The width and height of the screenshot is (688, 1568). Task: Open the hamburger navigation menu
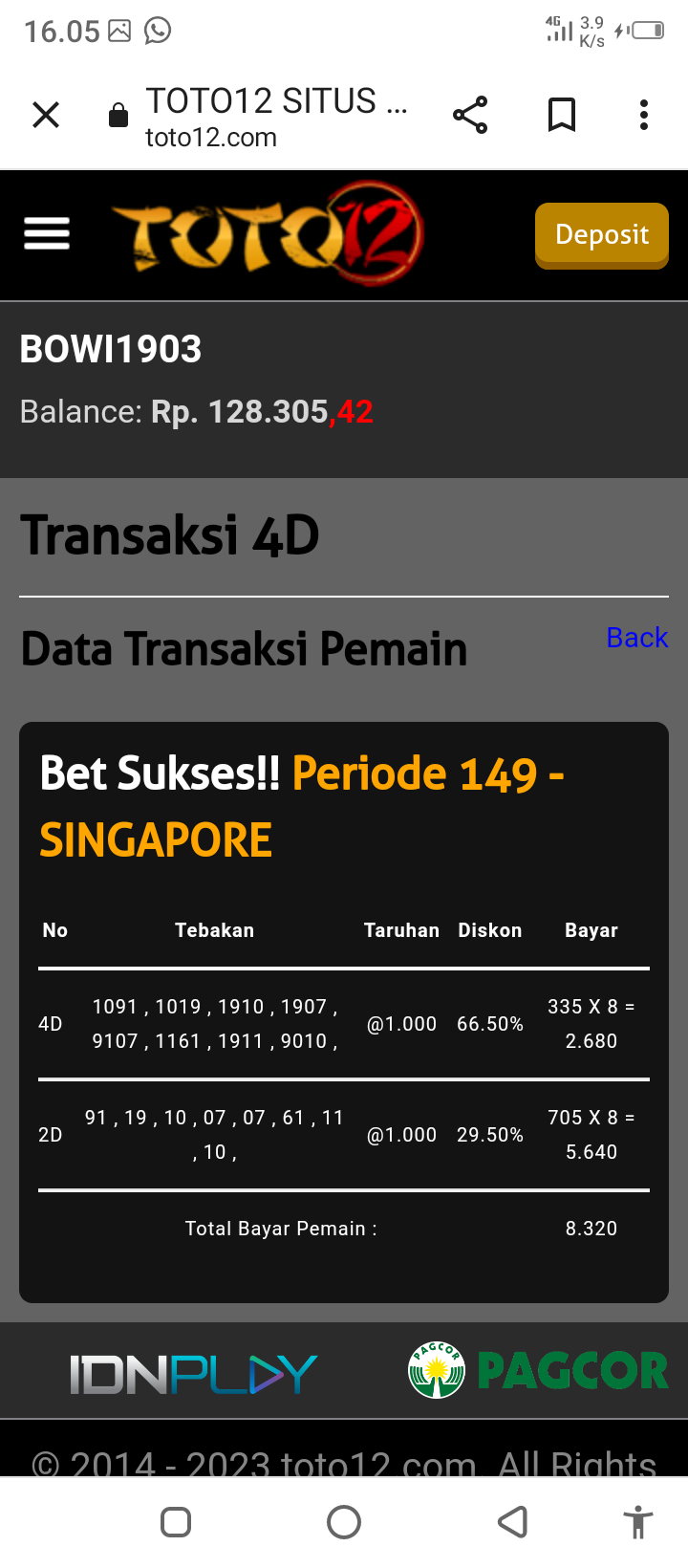pyautogui.click(x=47, y=233)
